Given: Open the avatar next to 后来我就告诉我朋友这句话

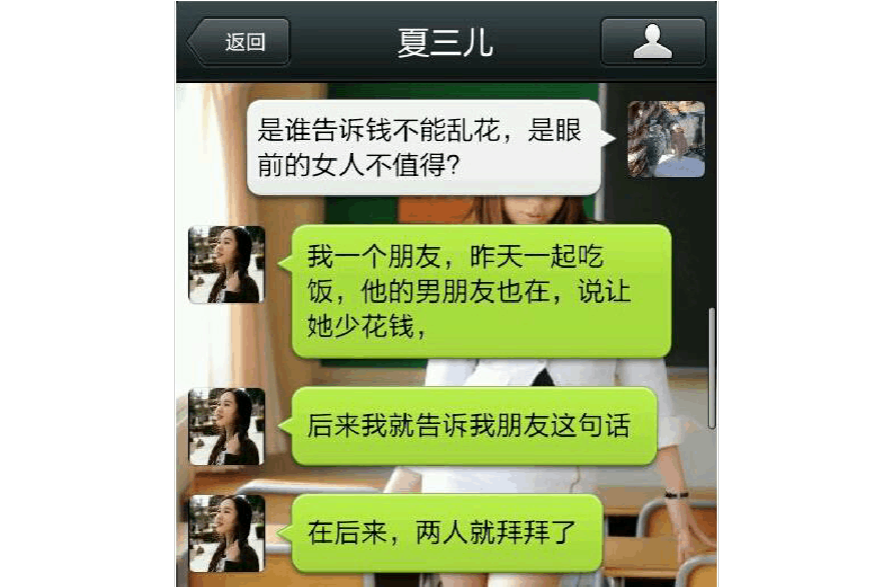Looking at the screenshot, I should [227, 426].
